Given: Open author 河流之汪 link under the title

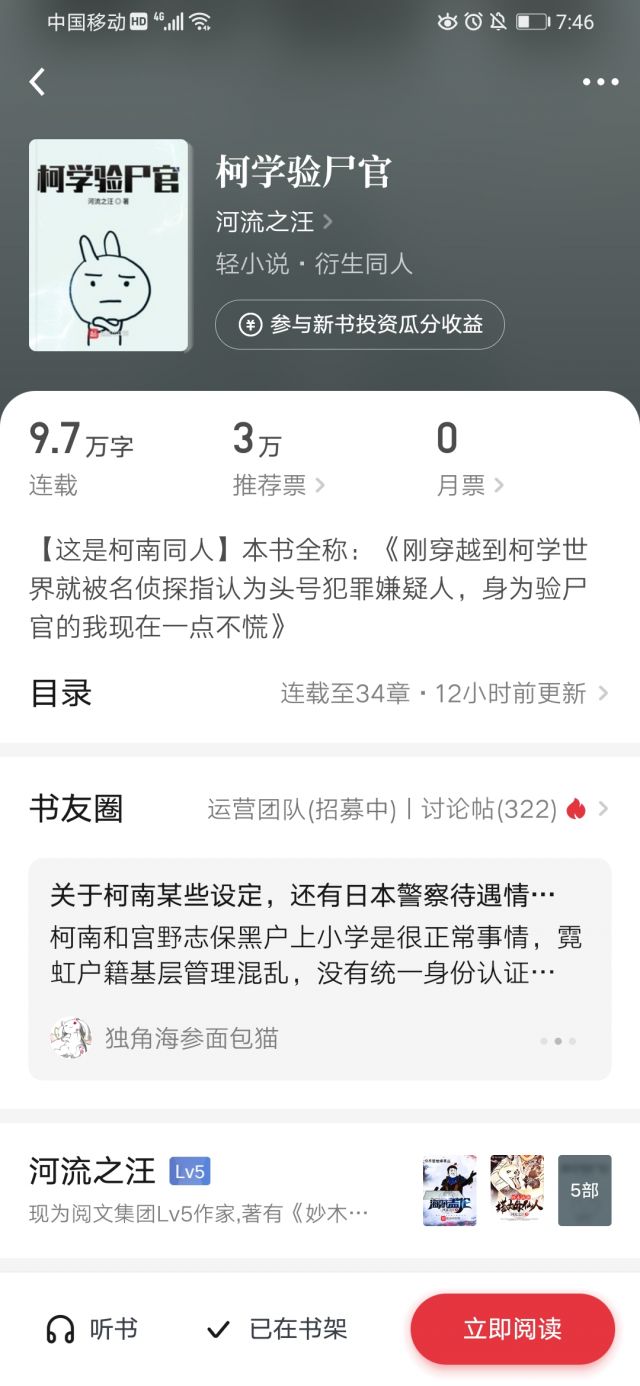Looking at the screenshot, I should tap(274, 221).
